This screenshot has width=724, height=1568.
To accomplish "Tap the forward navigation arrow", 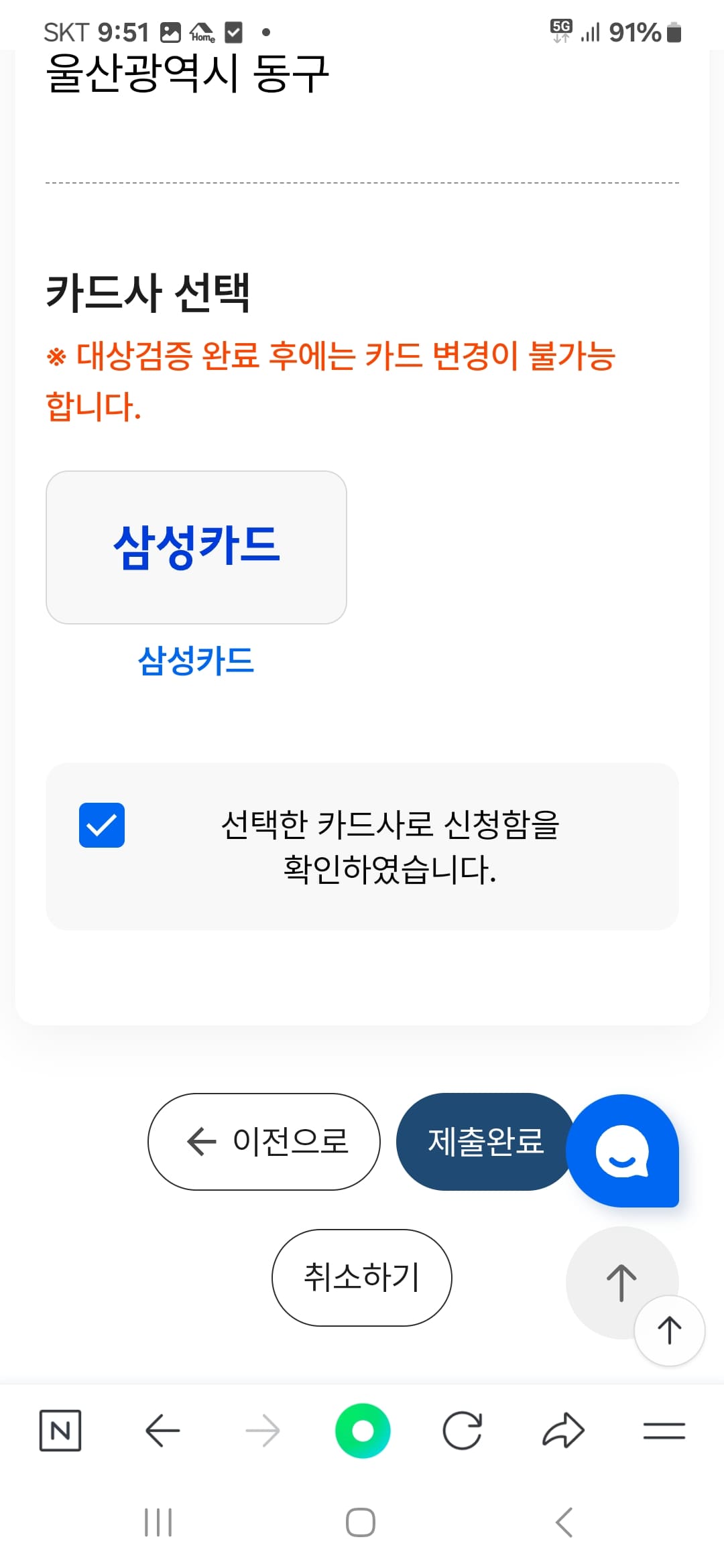I will point(262,1431).
